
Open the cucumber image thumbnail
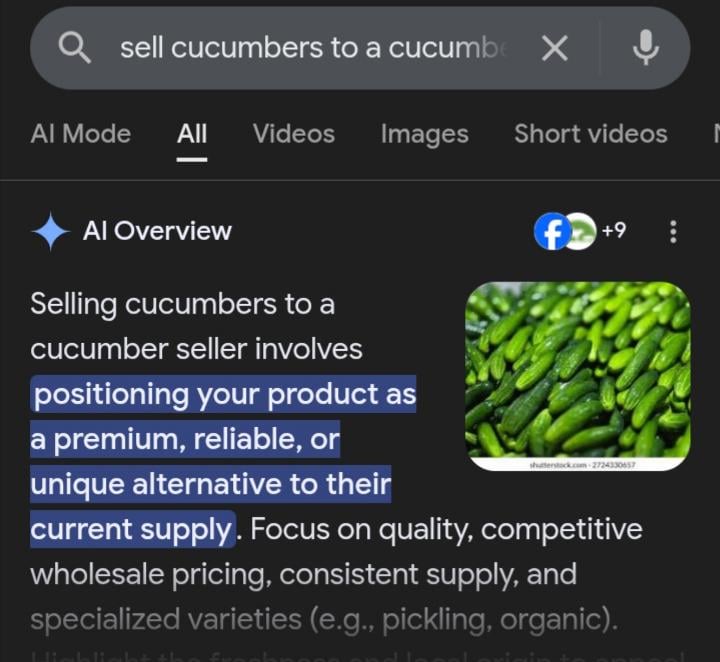(x=577, y=376)
